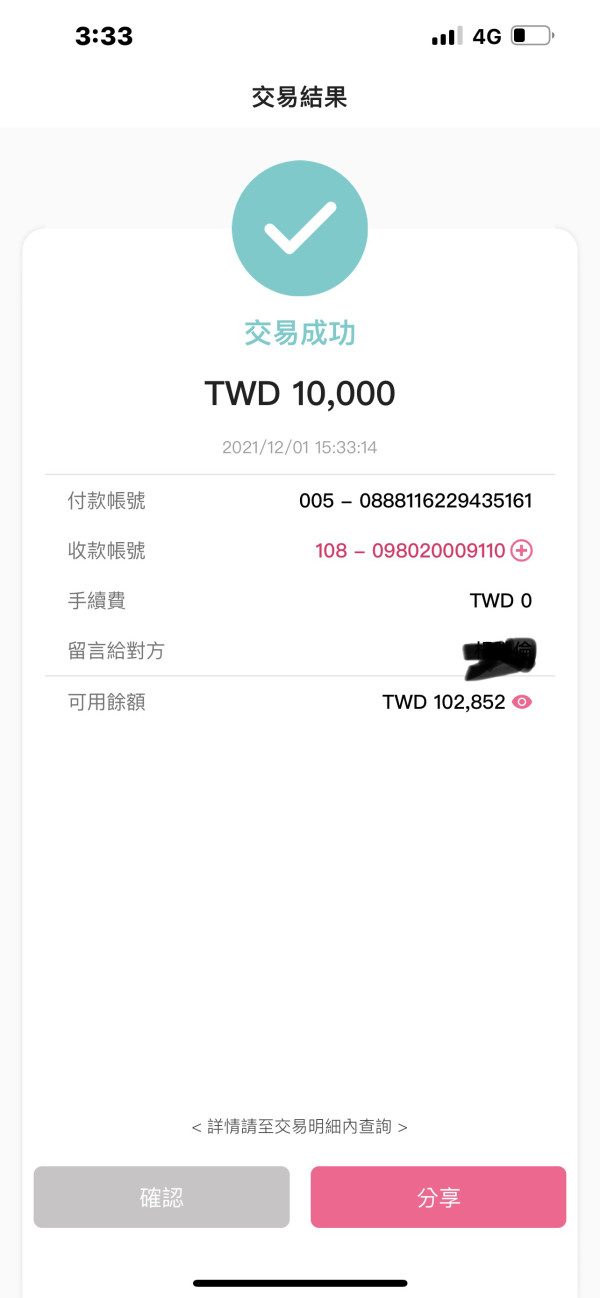Screen dimensions: 600x1298
Task: Open transaction details via 詳情請至交易明細內查詢
Action: (299, 1126)
